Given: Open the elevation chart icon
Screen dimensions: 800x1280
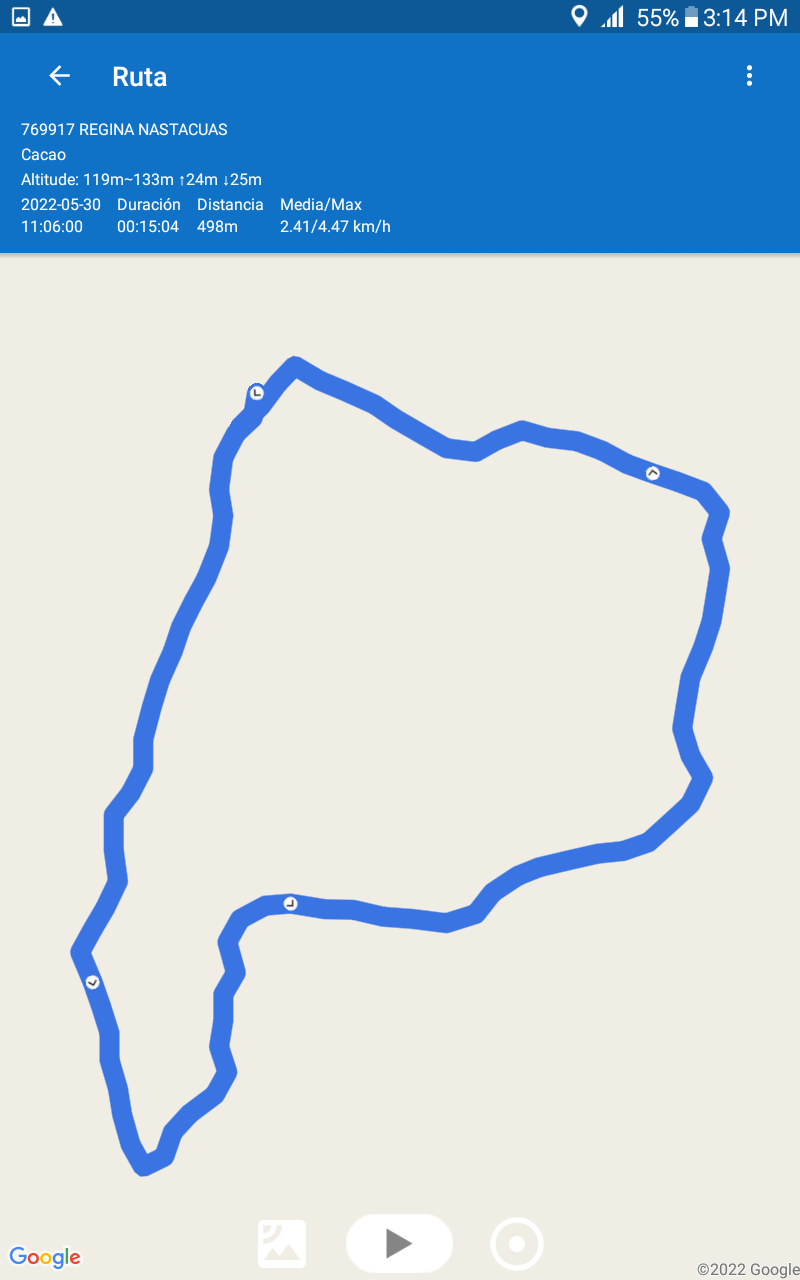Looking at the screenshot, I should click(x=282, y=1244).
